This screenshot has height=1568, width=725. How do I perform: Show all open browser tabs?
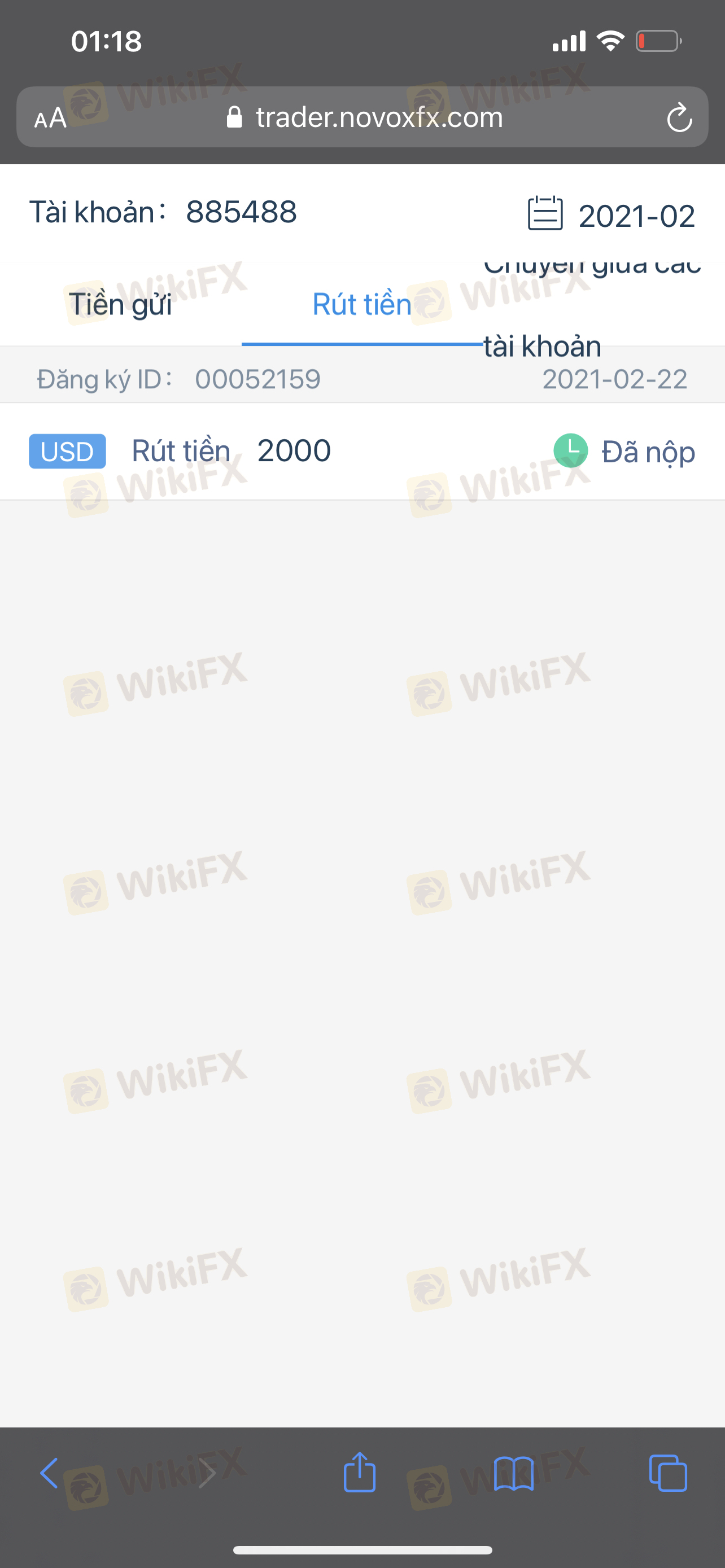tap(668, 1473)
